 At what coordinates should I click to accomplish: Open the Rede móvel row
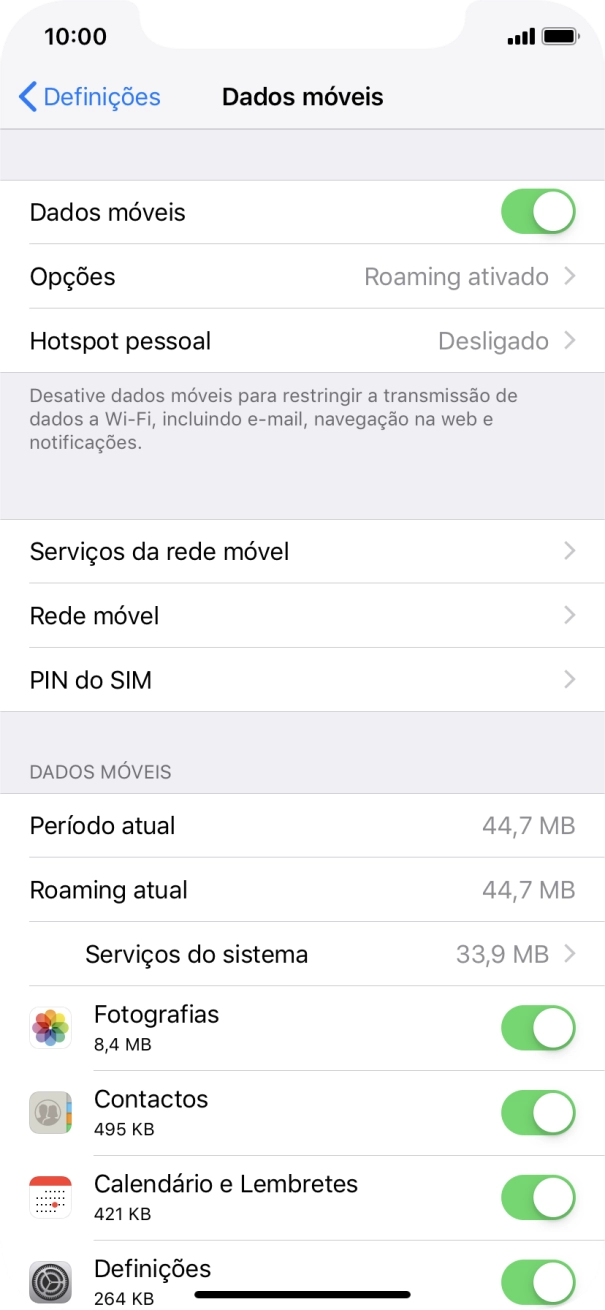[302, 616]
